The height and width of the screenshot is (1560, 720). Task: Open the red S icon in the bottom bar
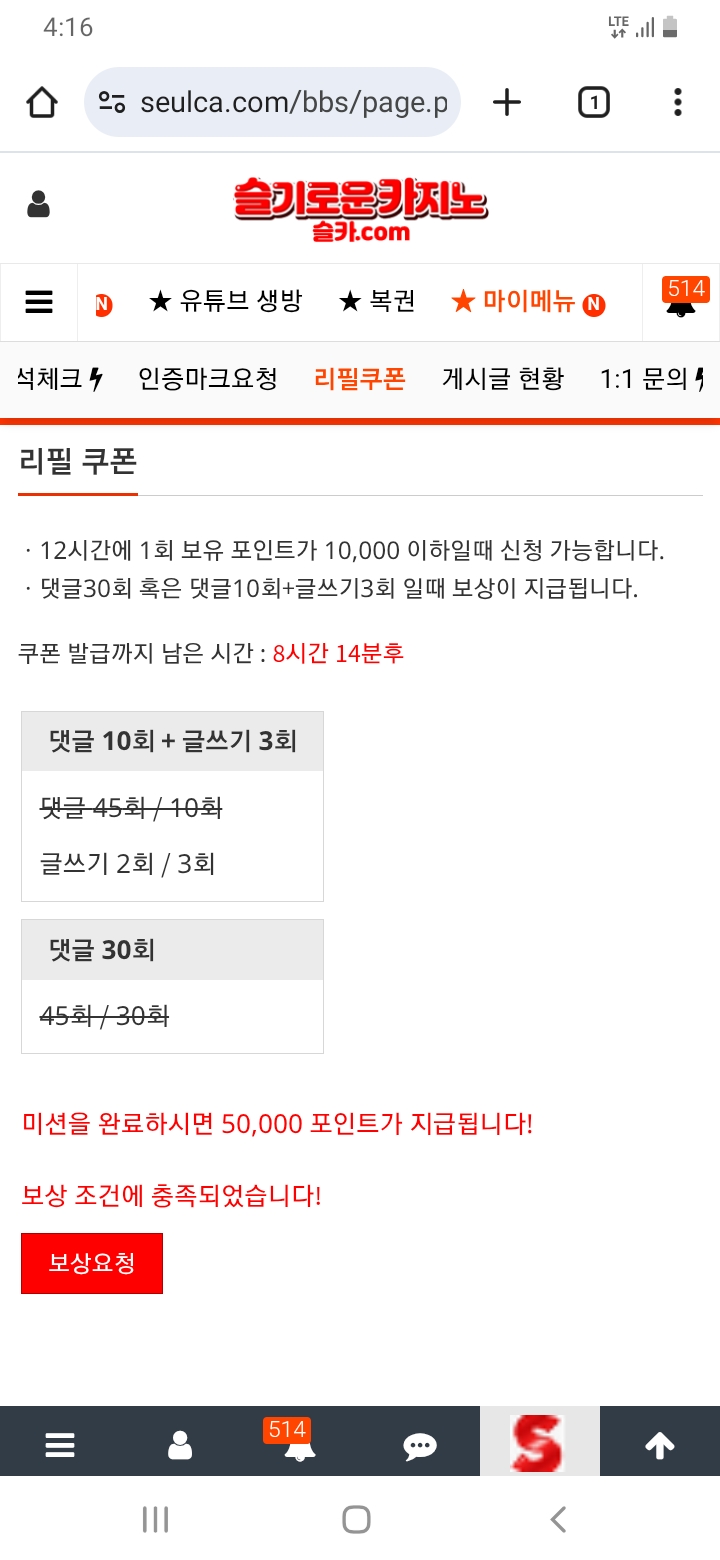pyautogui.click(x=539, y=1442)
